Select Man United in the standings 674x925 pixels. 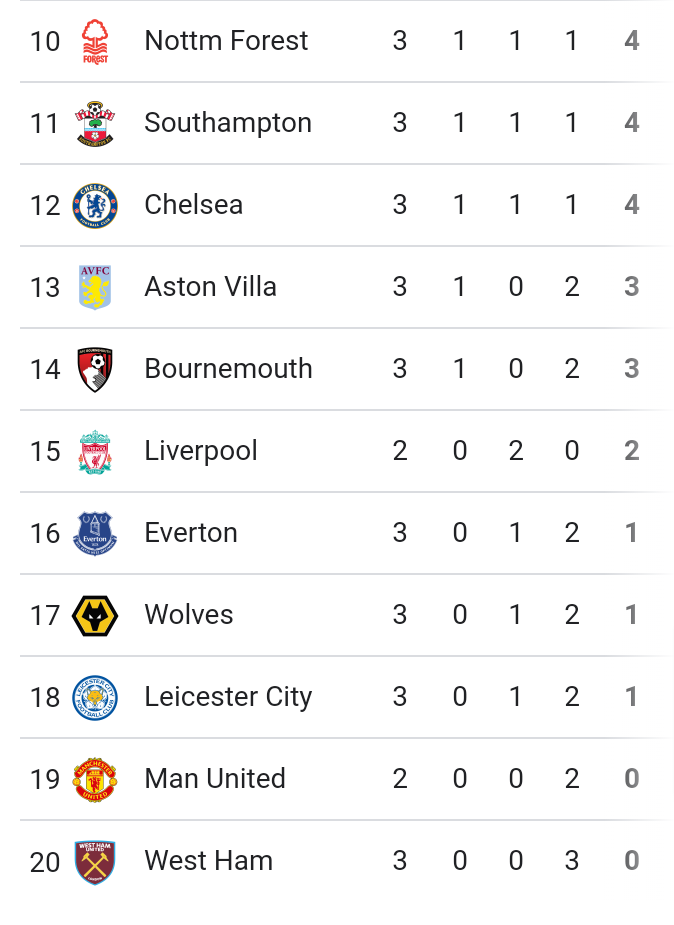[215, 779]
